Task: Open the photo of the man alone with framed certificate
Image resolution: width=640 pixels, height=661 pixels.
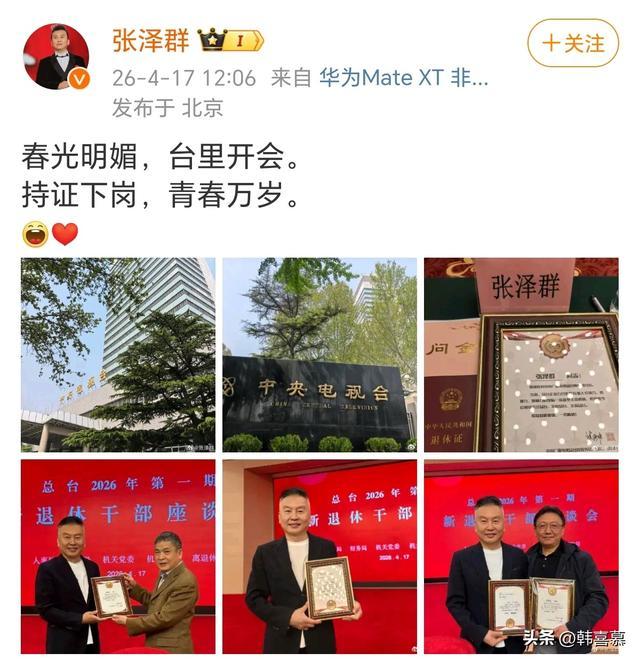Action: [x=319, y=556]
